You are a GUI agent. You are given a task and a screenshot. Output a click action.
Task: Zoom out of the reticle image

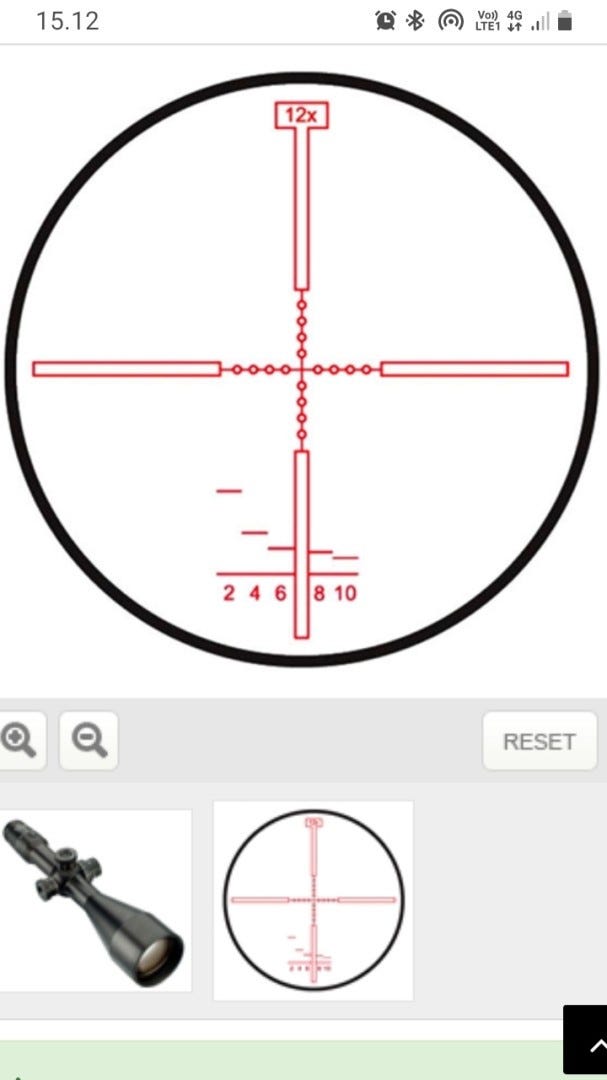click(89, 741)
